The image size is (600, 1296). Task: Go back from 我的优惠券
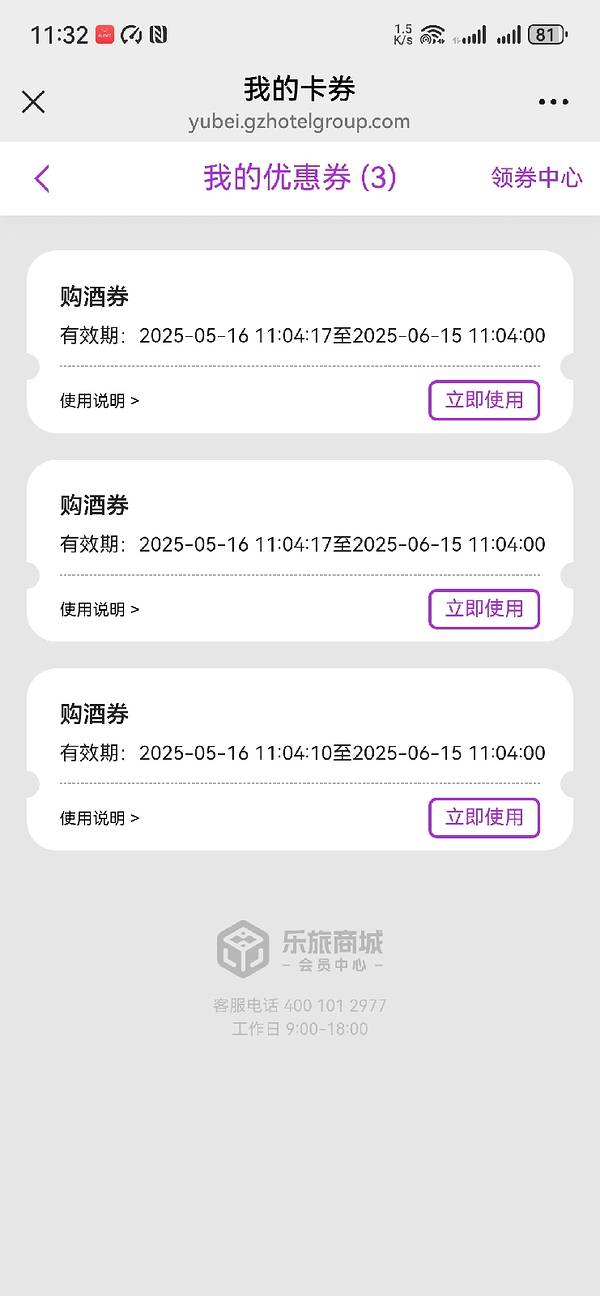point(41,179)
